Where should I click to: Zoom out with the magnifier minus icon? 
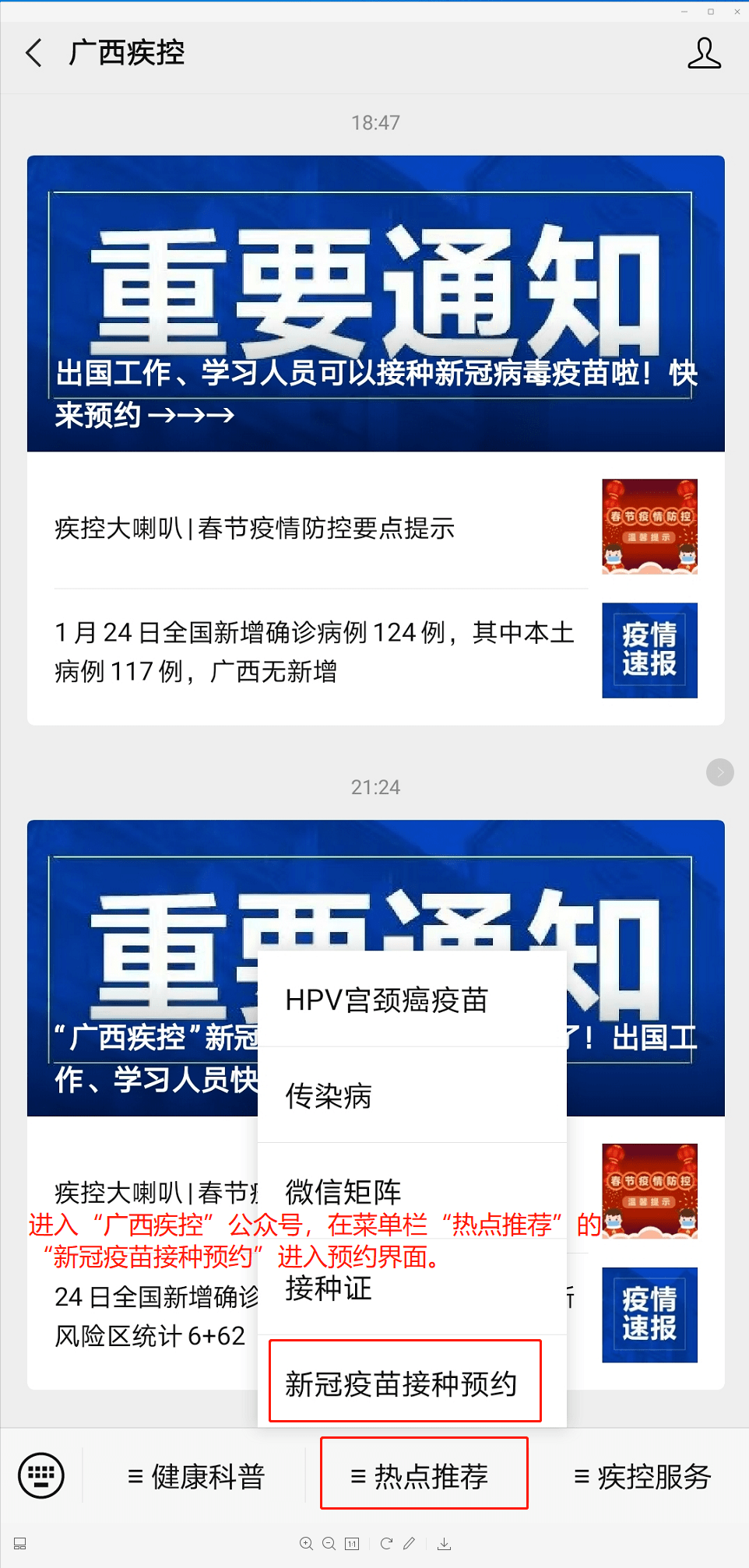(329, 1544)
